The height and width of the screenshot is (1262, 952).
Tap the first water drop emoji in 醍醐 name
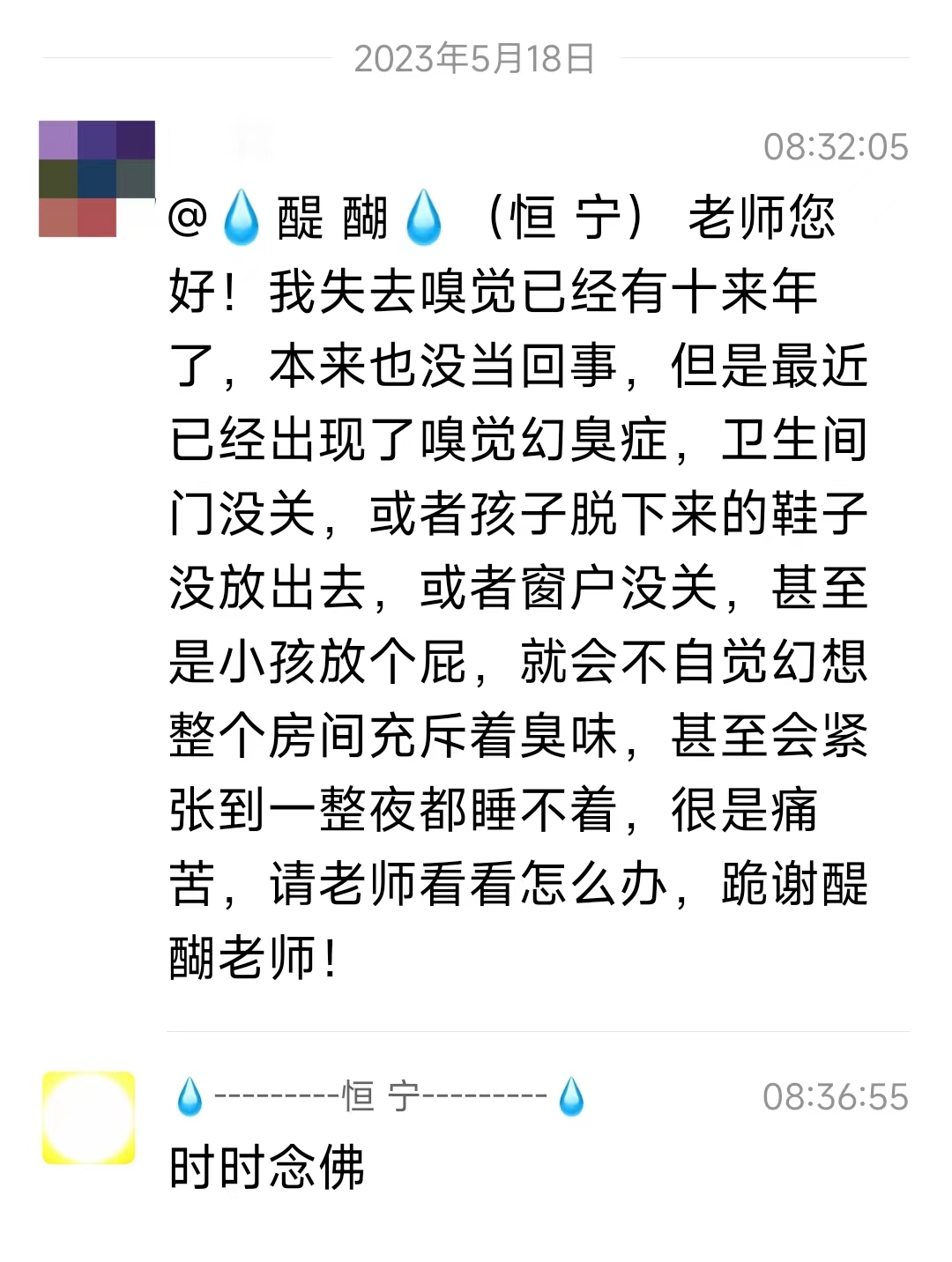point(240,216)
